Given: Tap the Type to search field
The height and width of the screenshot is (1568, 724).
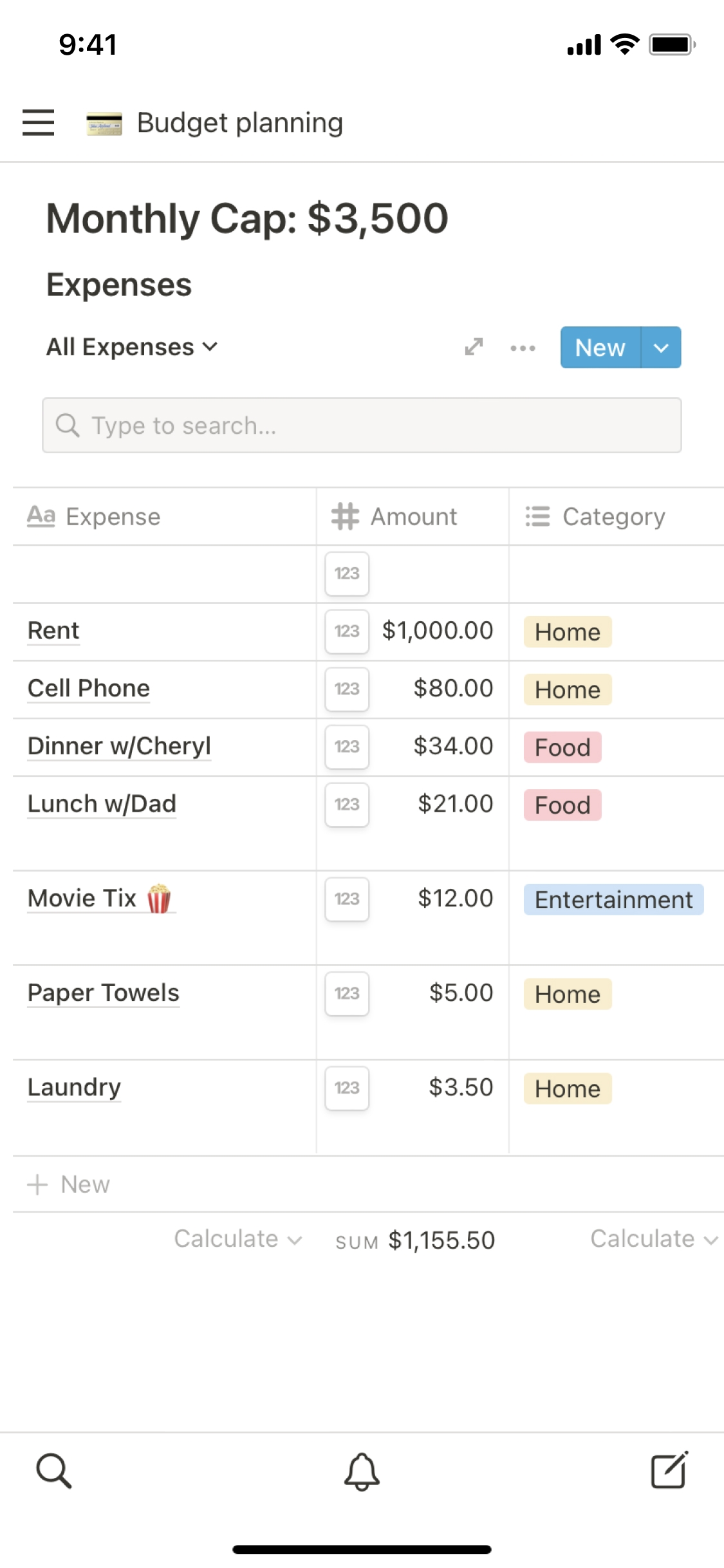Looking at the screenshot, I should tap(362, 425).
